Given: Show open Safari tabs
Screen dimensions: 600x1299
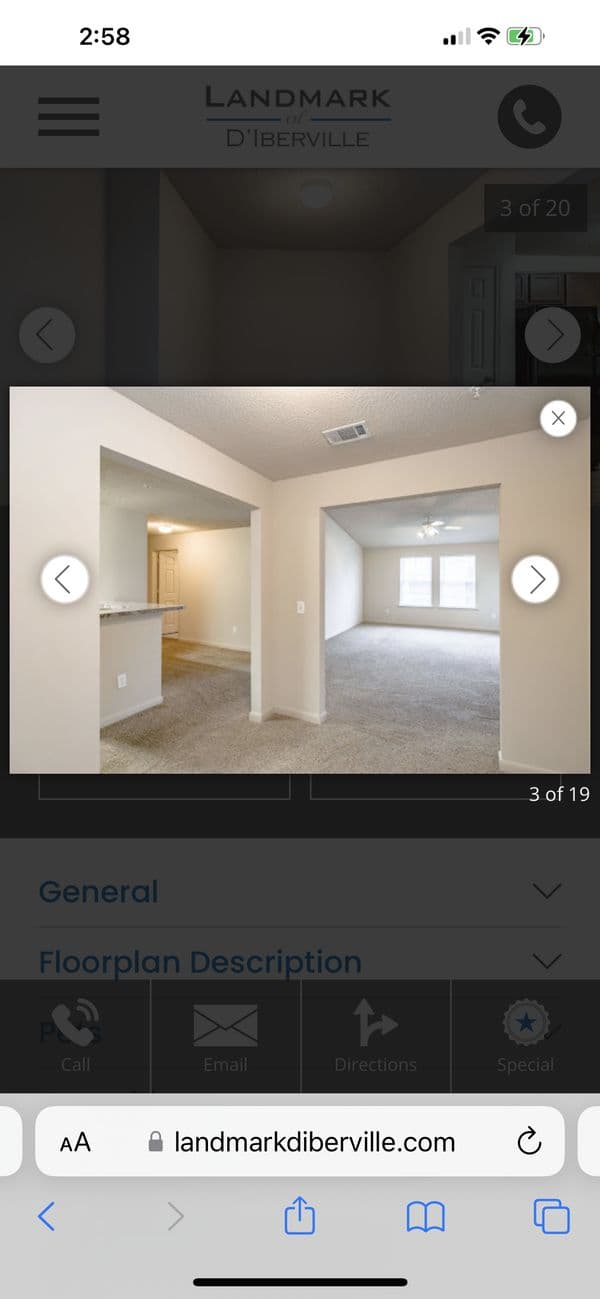Looking at the screenshot, I should click(x=551, y=1216).
